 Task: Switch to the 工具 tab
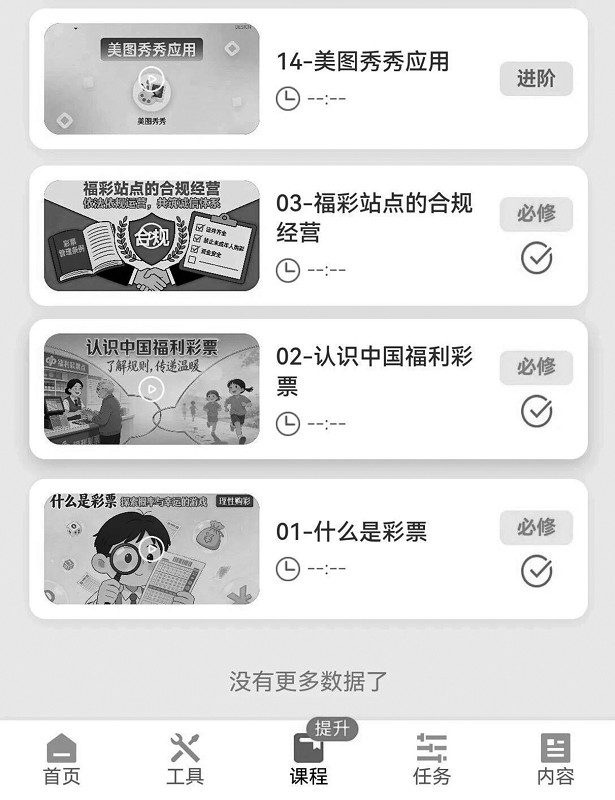(185, 760)
